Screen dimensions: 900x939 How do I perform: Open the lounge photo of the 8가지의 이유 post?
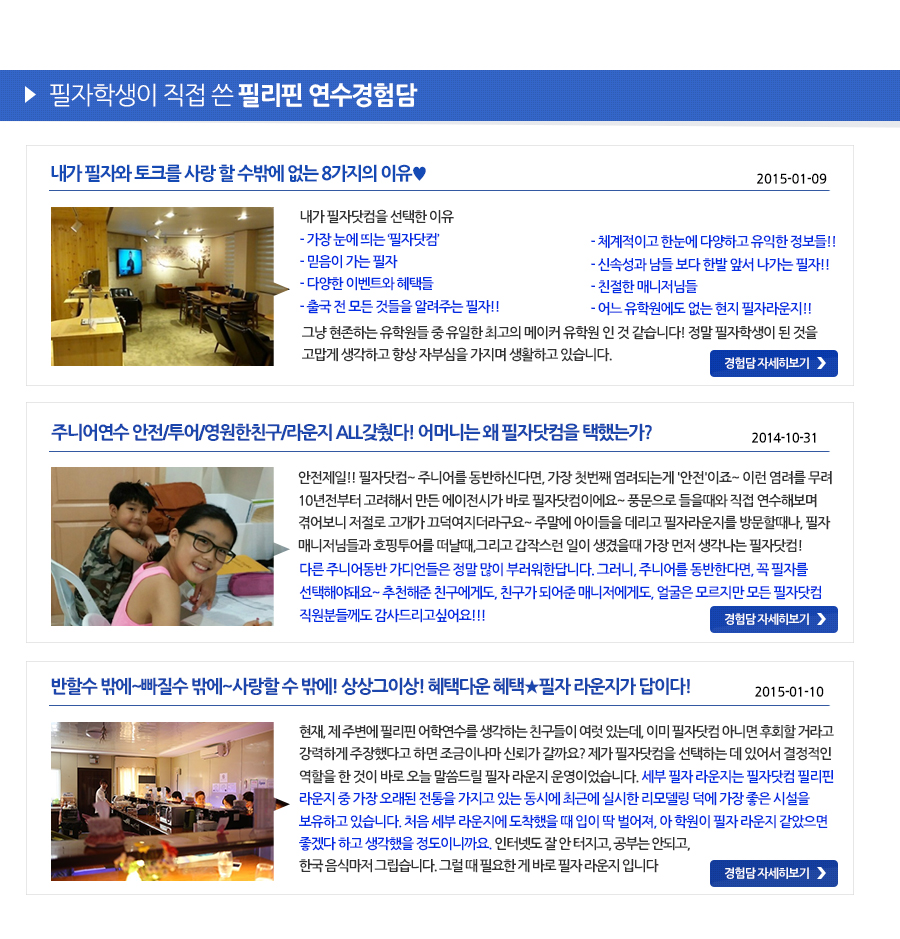162,286
